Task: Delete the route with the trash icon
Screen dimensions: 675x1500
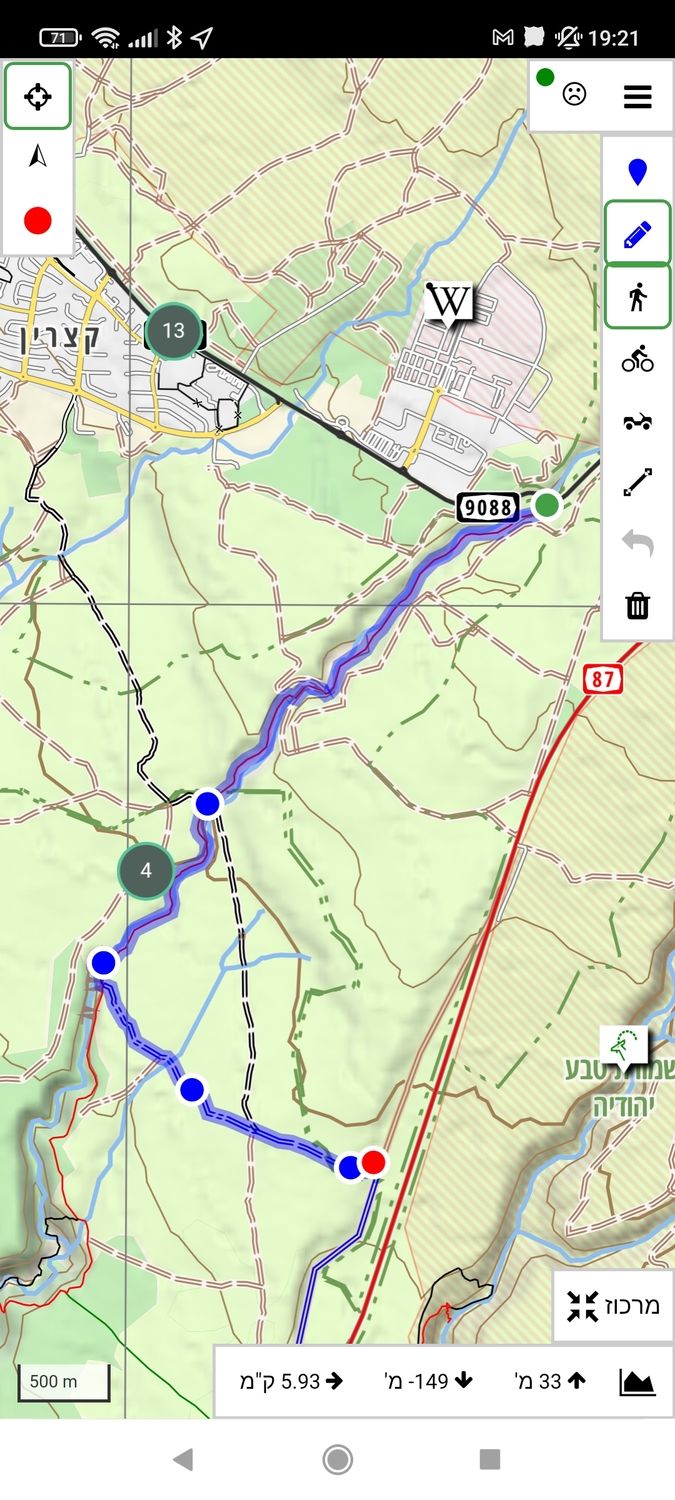Action: click(637, 605)
